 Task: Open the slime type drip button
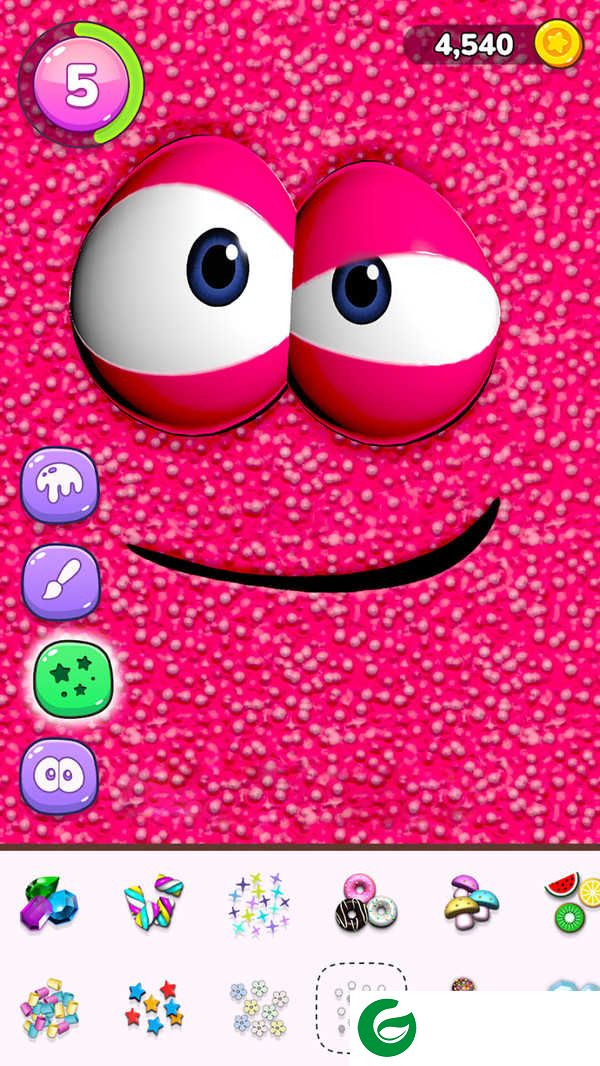click(59, 486)
